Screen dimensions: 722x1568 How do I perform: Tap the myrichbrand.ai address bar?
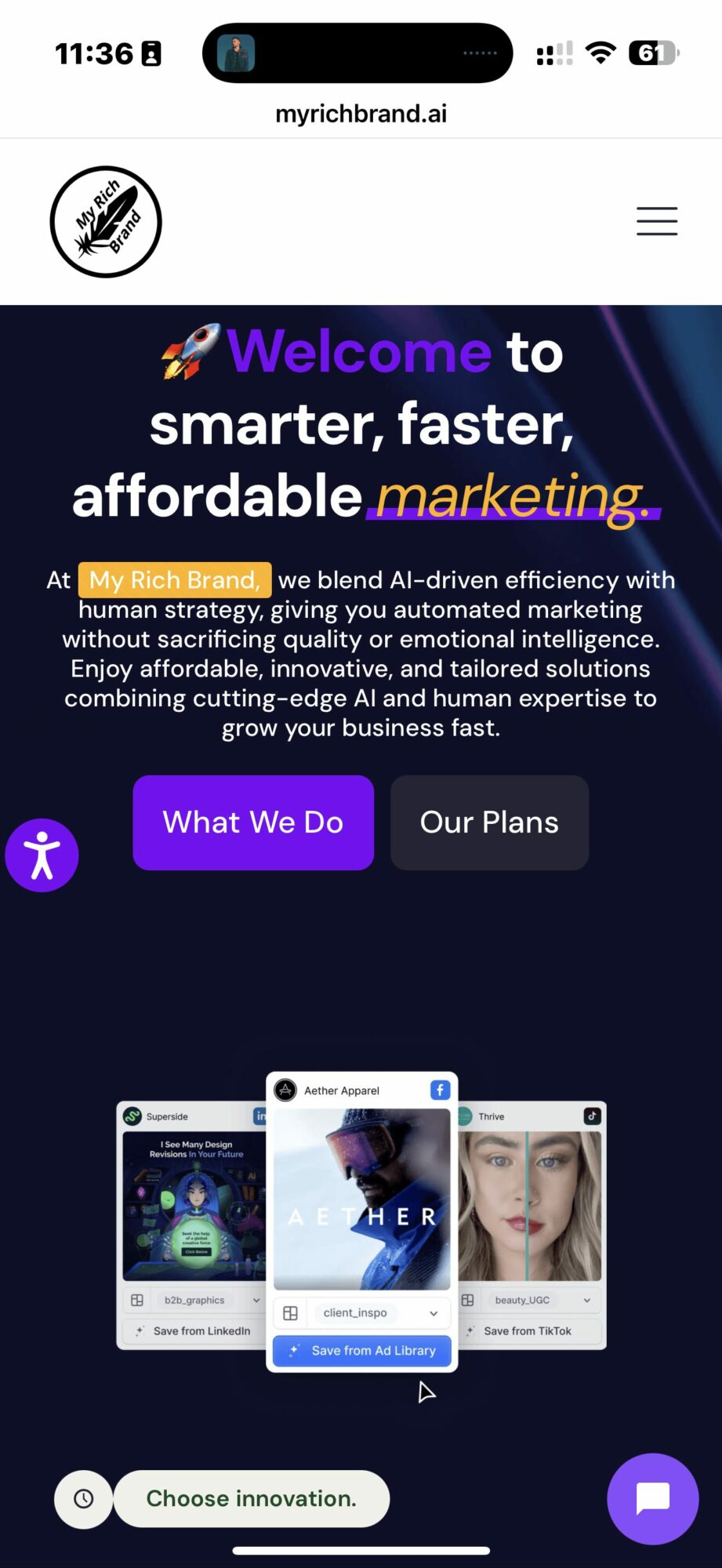coord(361,114)
